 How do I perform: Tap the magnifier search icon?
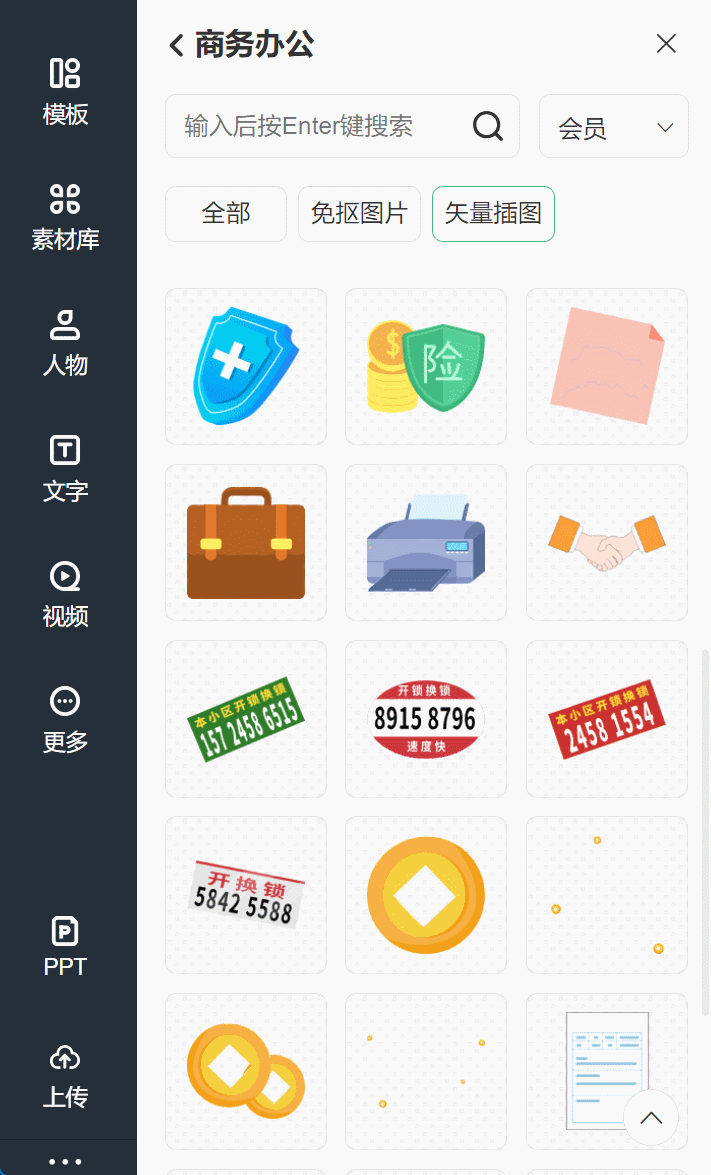(x=488, y=126)
